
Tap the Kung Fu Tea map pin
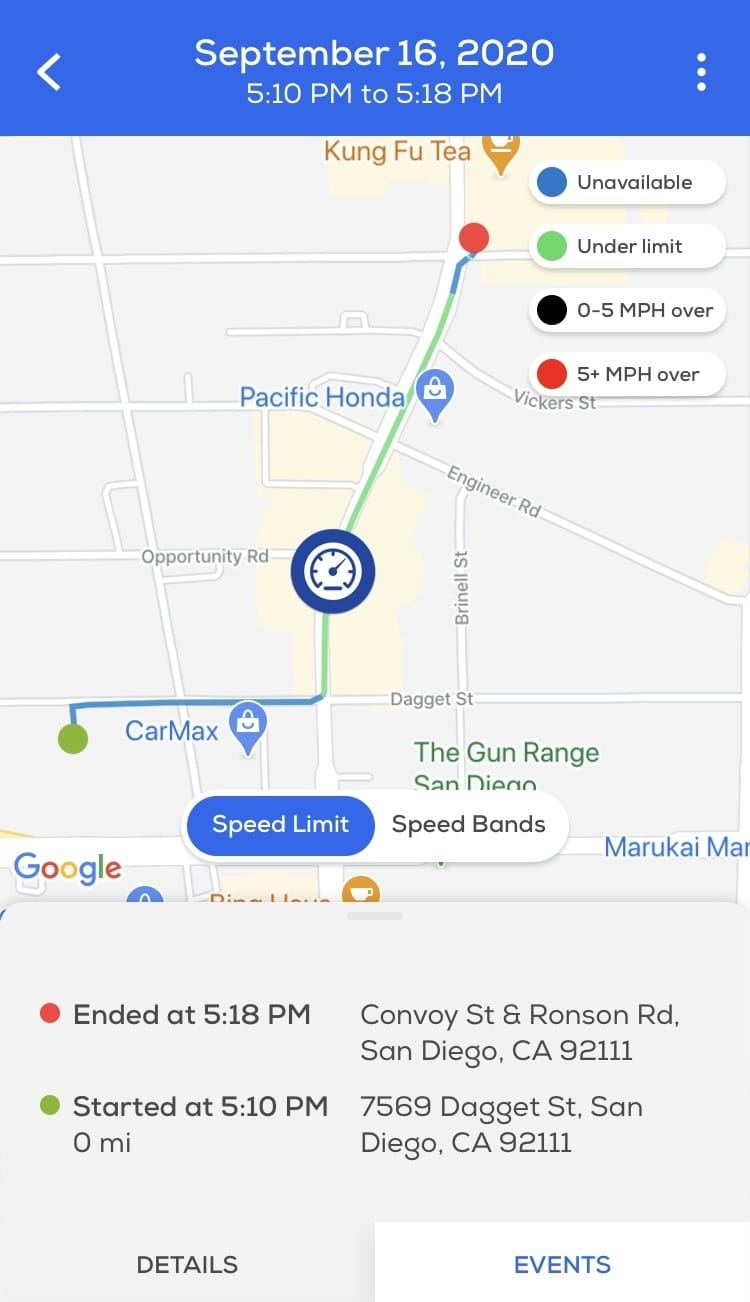click(501, 150)
